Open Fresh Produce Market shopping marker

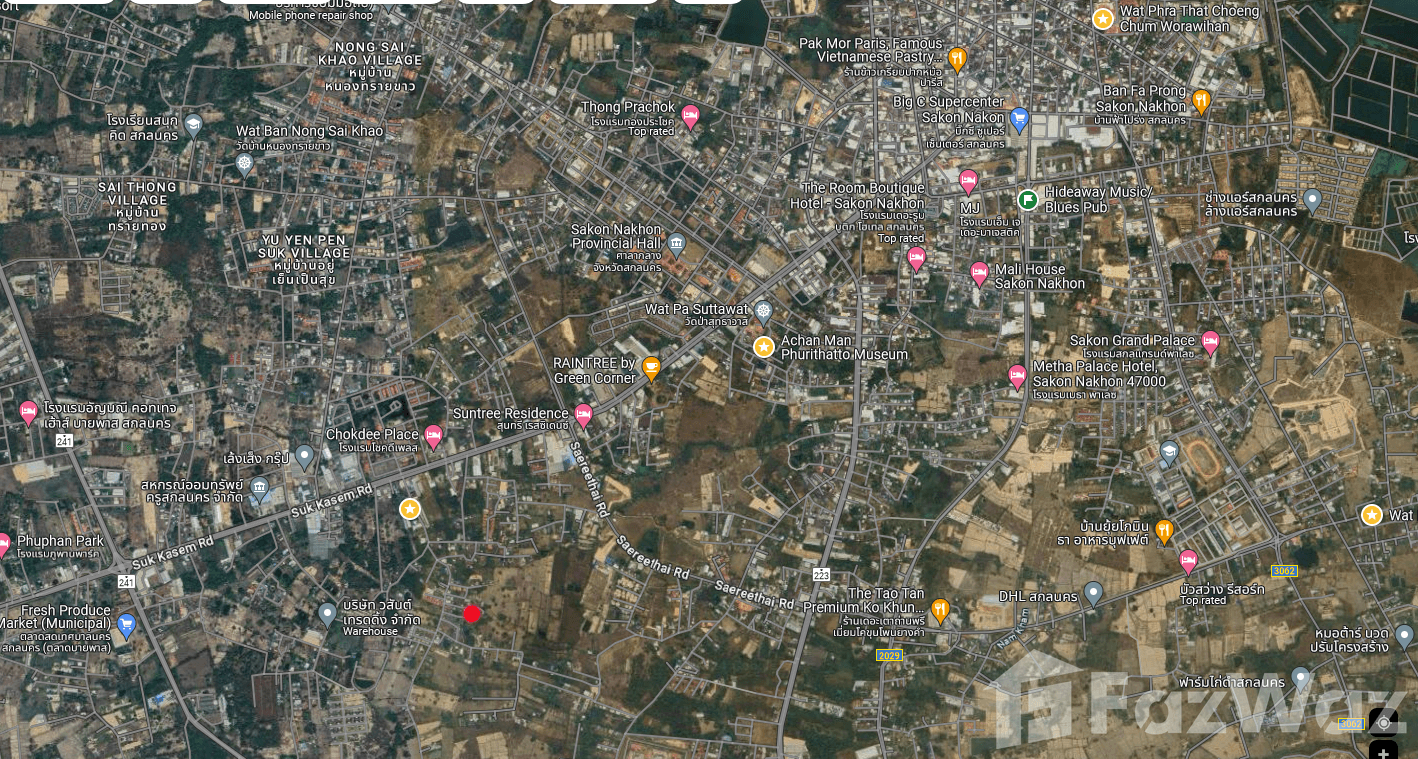tap(126, 626)
